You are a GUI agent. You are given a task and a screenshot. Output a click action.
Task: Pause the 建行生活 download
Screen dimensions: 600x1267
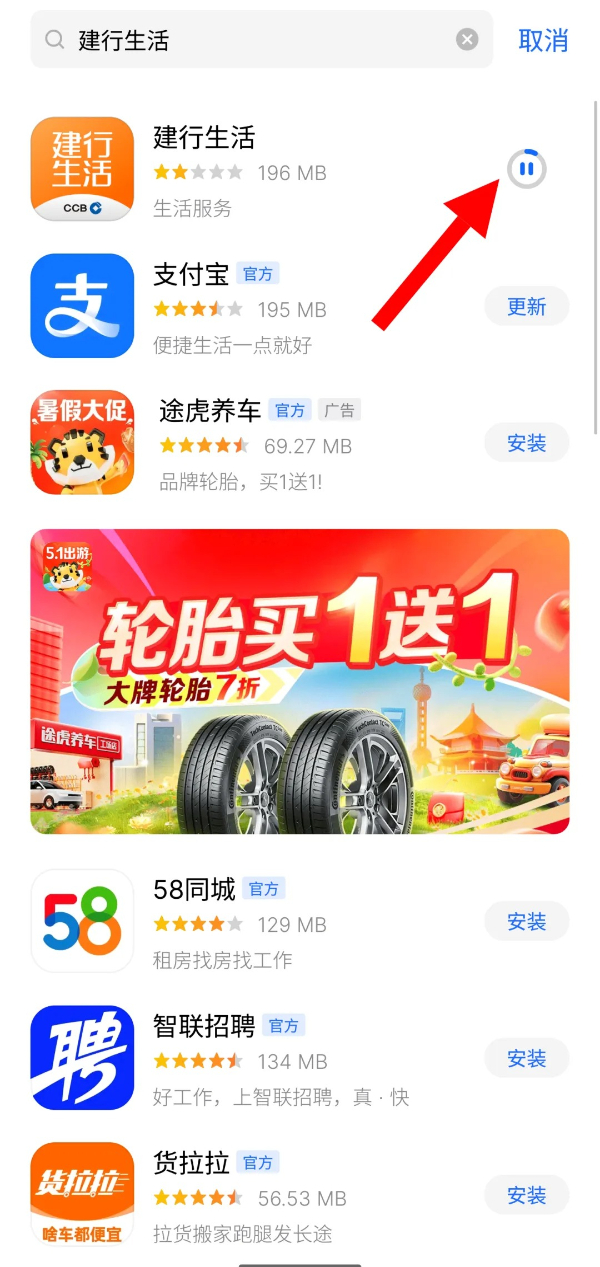(527, 170)
